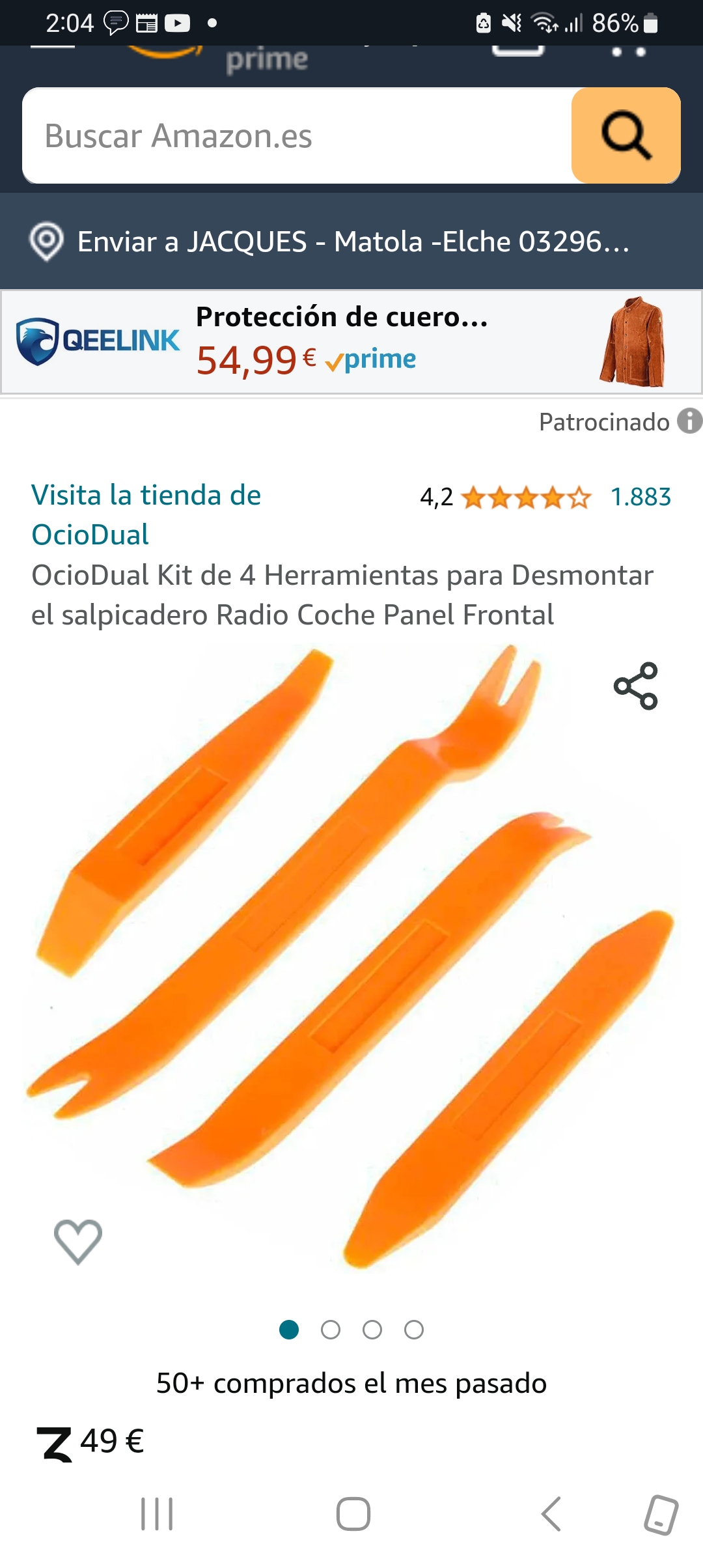
Task: Open the orange tools product image
Action: pos(351,957)
